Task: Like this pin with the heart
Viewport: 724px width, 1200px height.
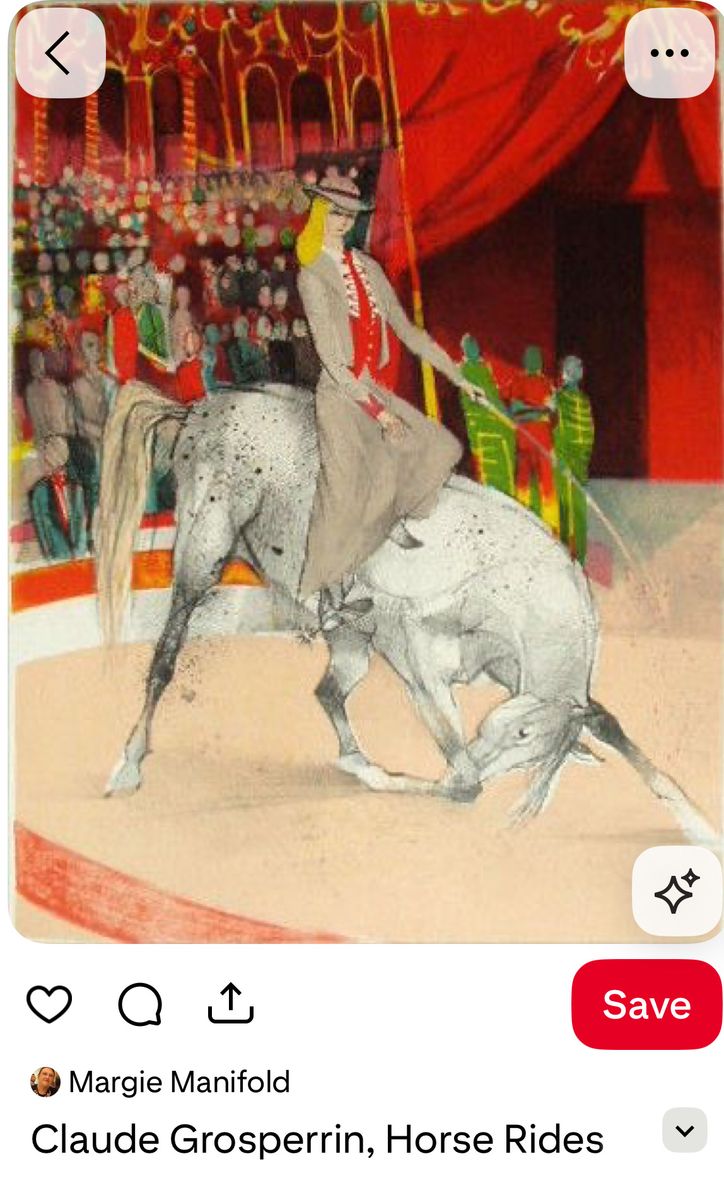Action: (49, 1004)
